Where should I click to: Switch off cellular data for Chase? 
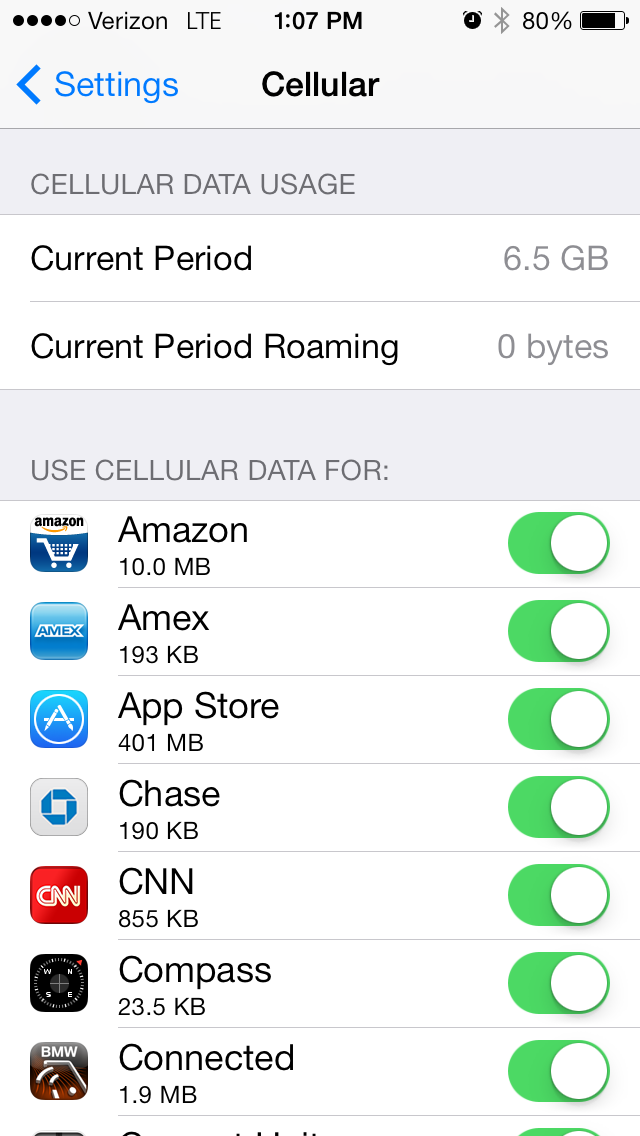coord(558,807)
